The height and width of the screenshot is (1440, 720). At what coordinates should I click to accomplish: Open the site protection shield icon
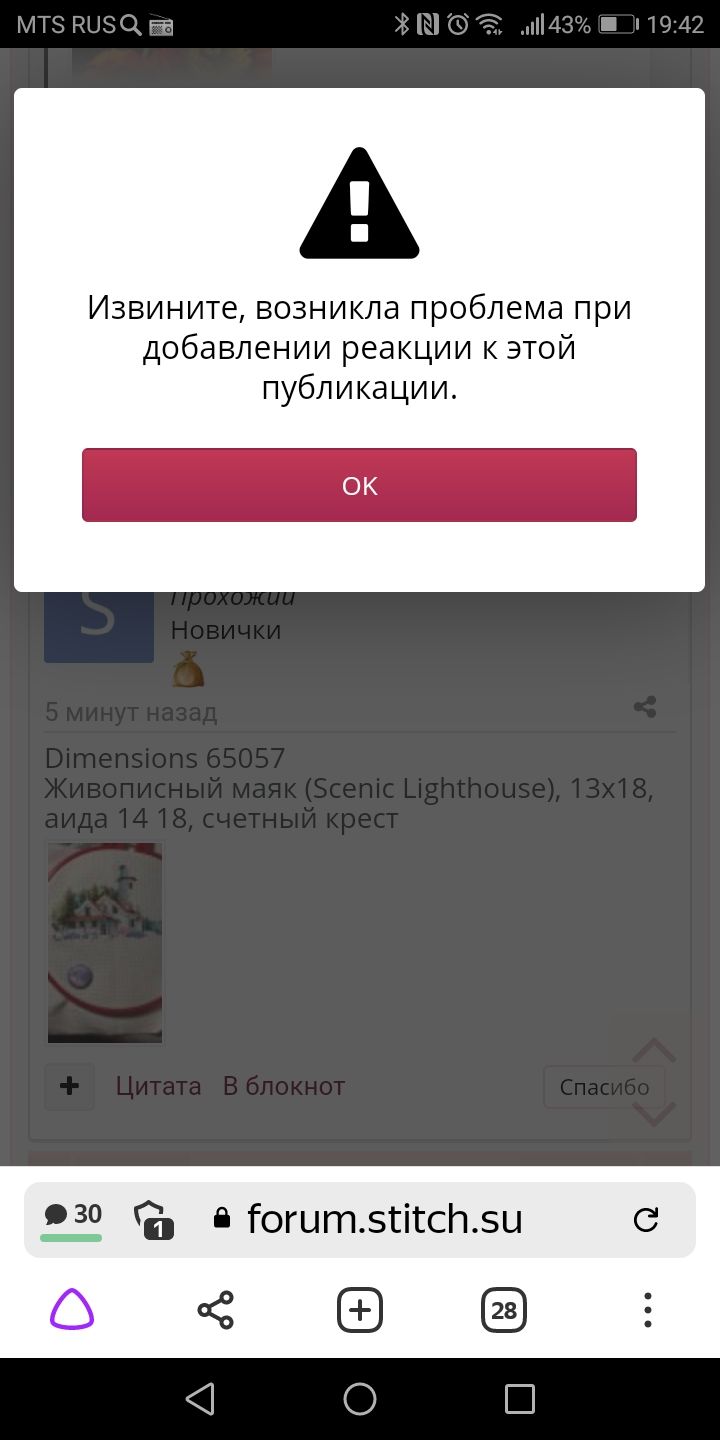[152, 1220]
